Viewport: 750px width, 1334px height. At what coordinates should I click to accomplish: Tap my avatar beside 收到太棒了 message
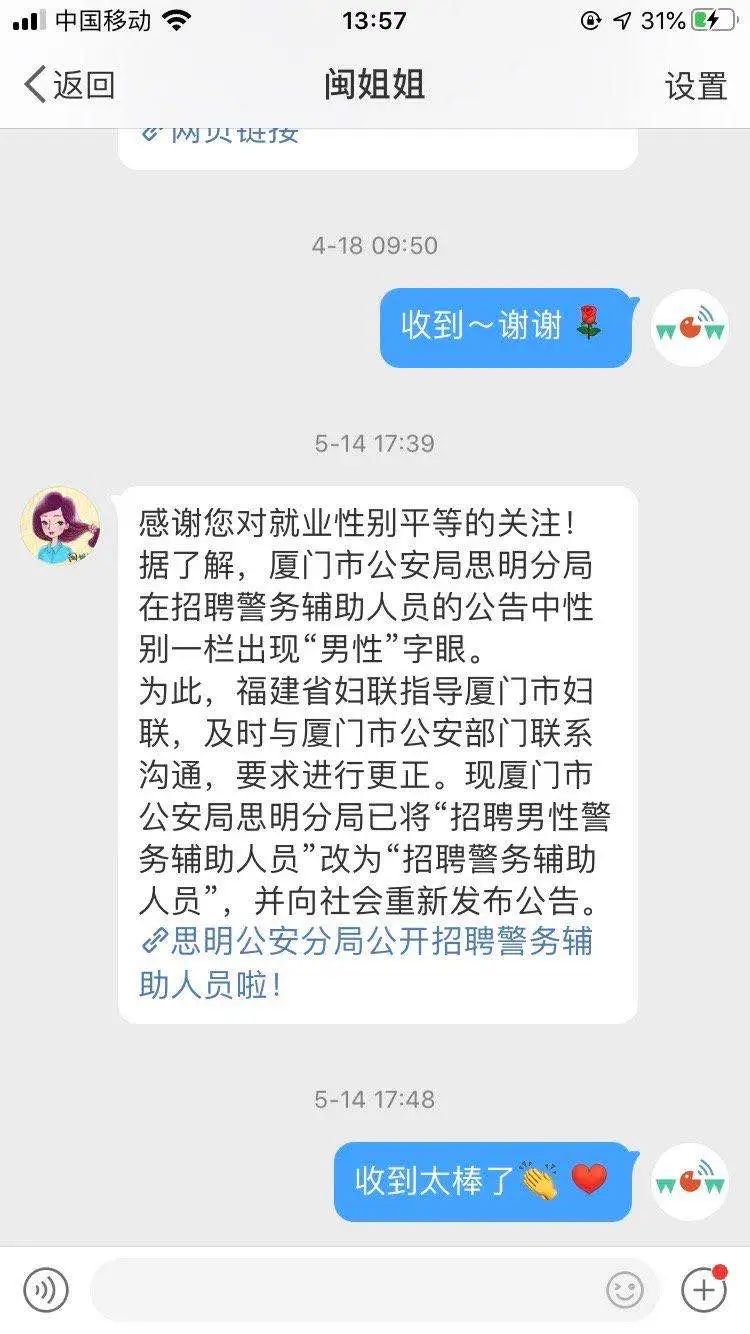point(690,1181)
